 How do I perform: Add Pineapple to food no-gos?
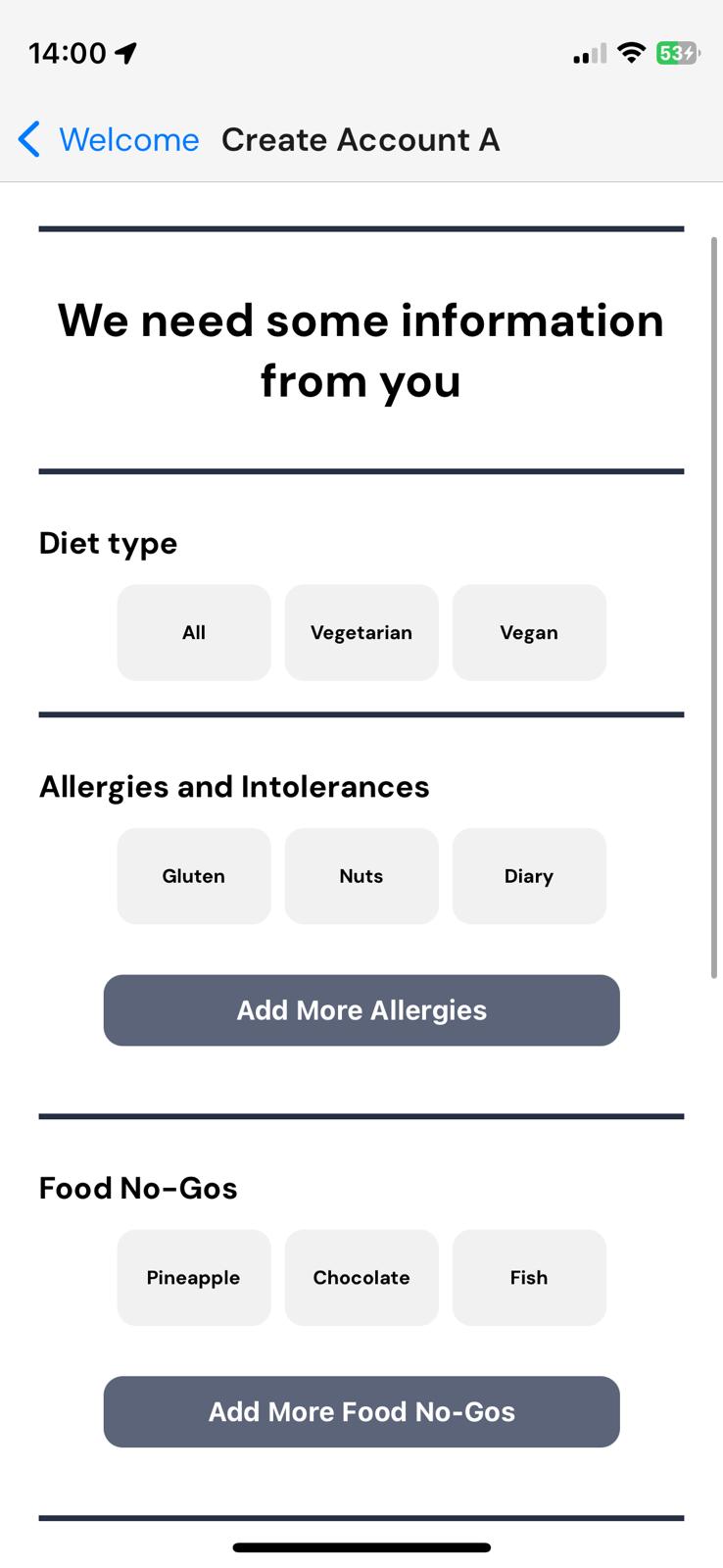[x=194, y=1278]
